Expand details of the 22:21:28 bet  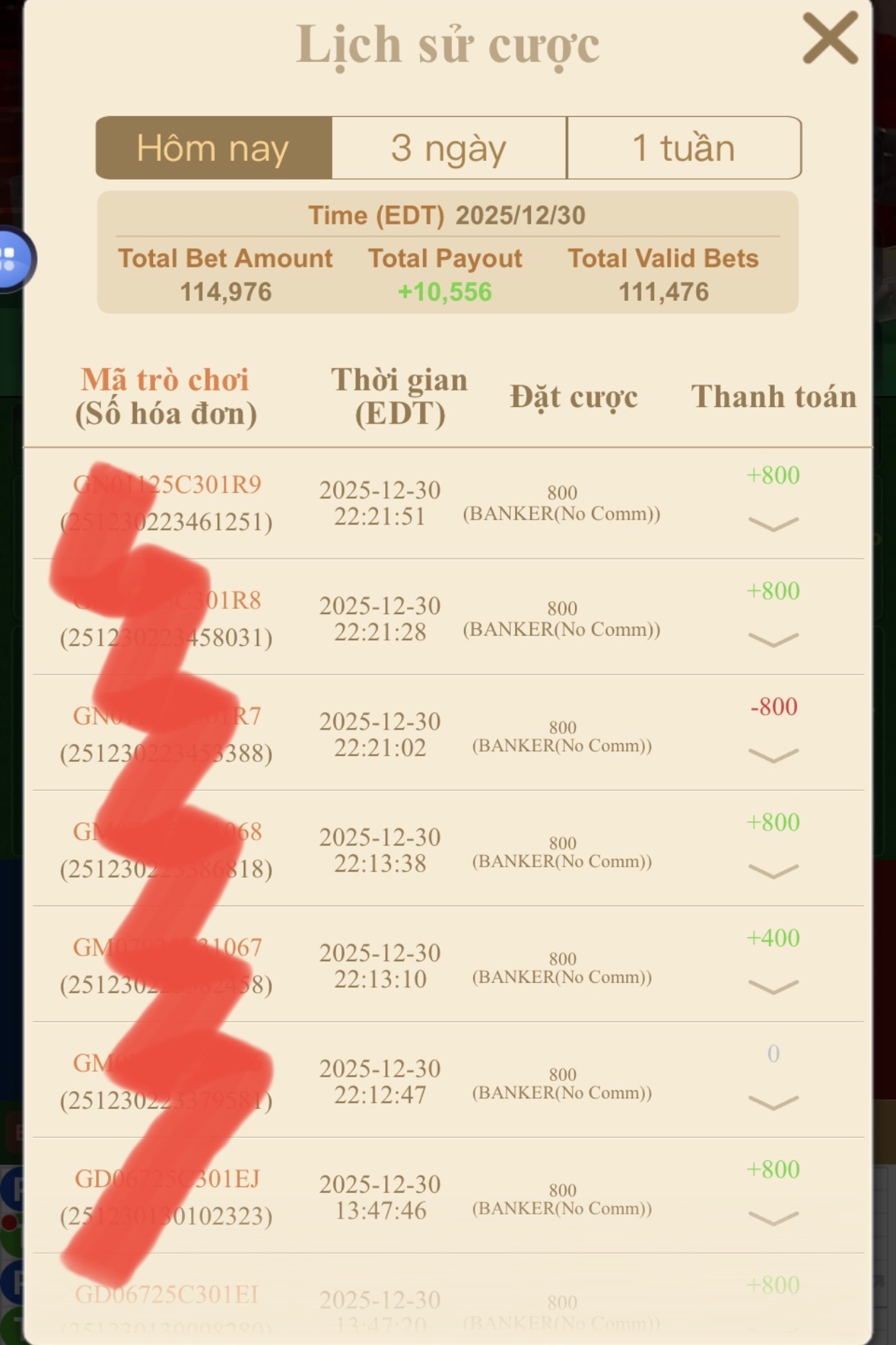pos(773,639)
